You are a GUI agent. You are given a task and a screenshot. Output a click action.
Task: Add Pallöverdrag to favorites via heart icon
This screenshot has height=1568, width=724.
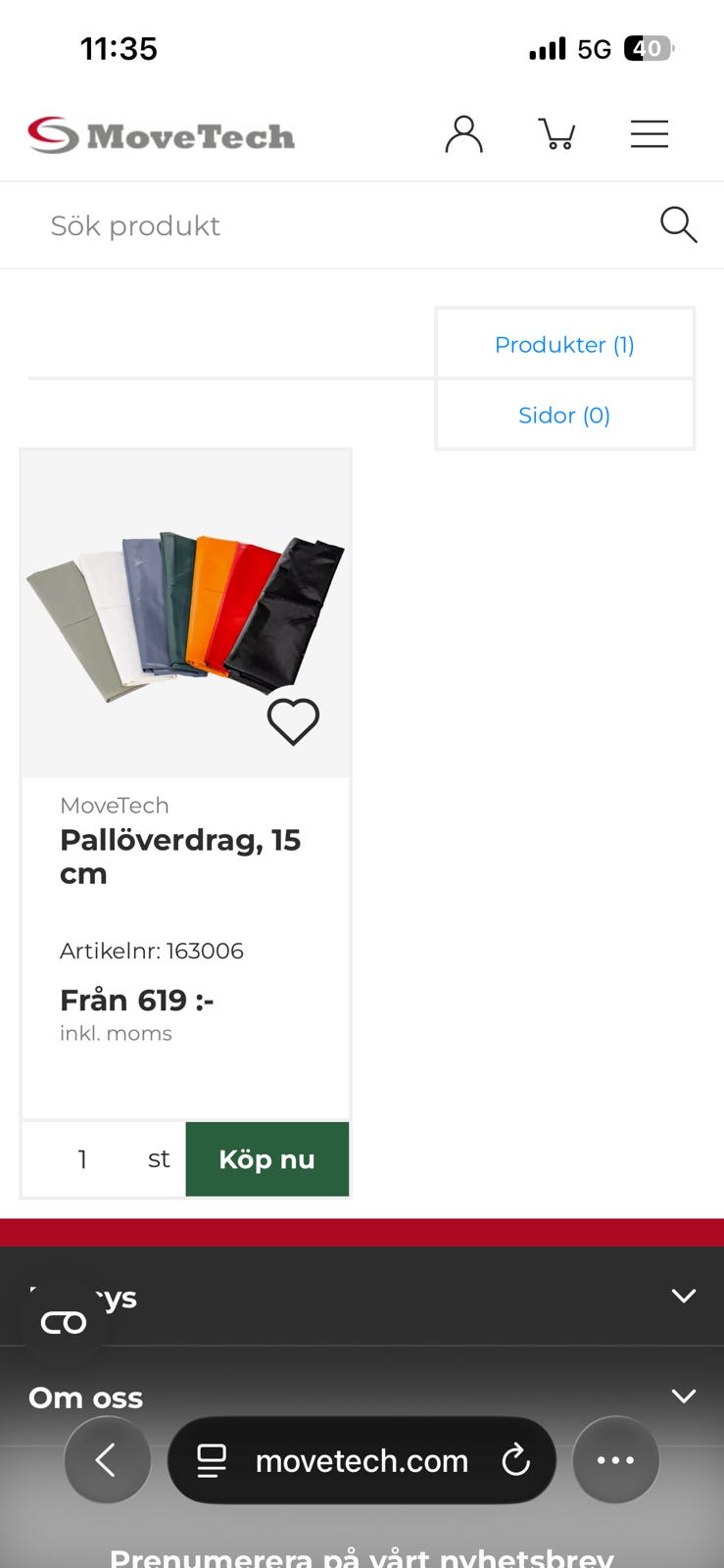(x=293, y=722)
